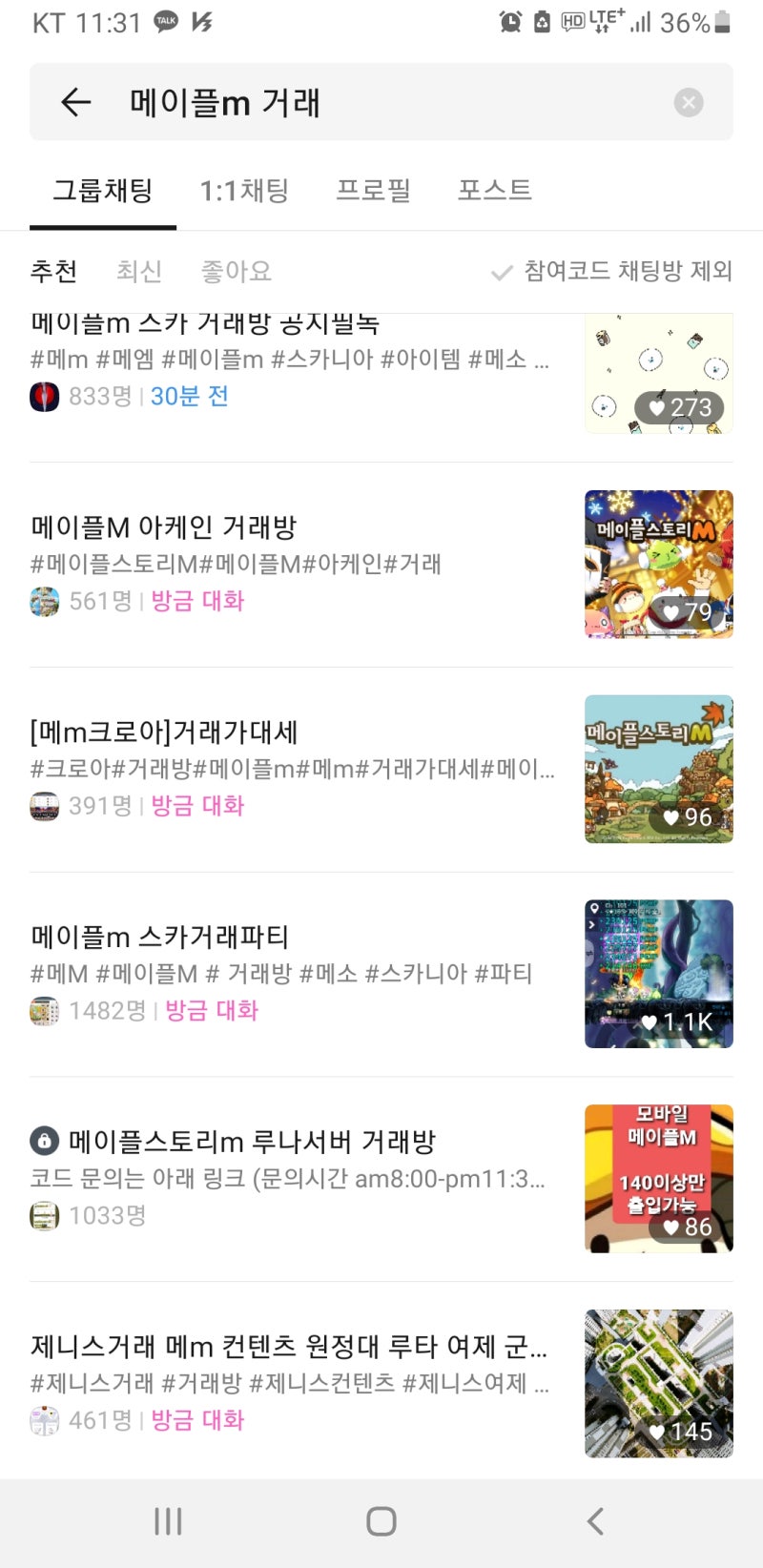Tap the group avatar of 메이플m 스카거래파티

44,1011
